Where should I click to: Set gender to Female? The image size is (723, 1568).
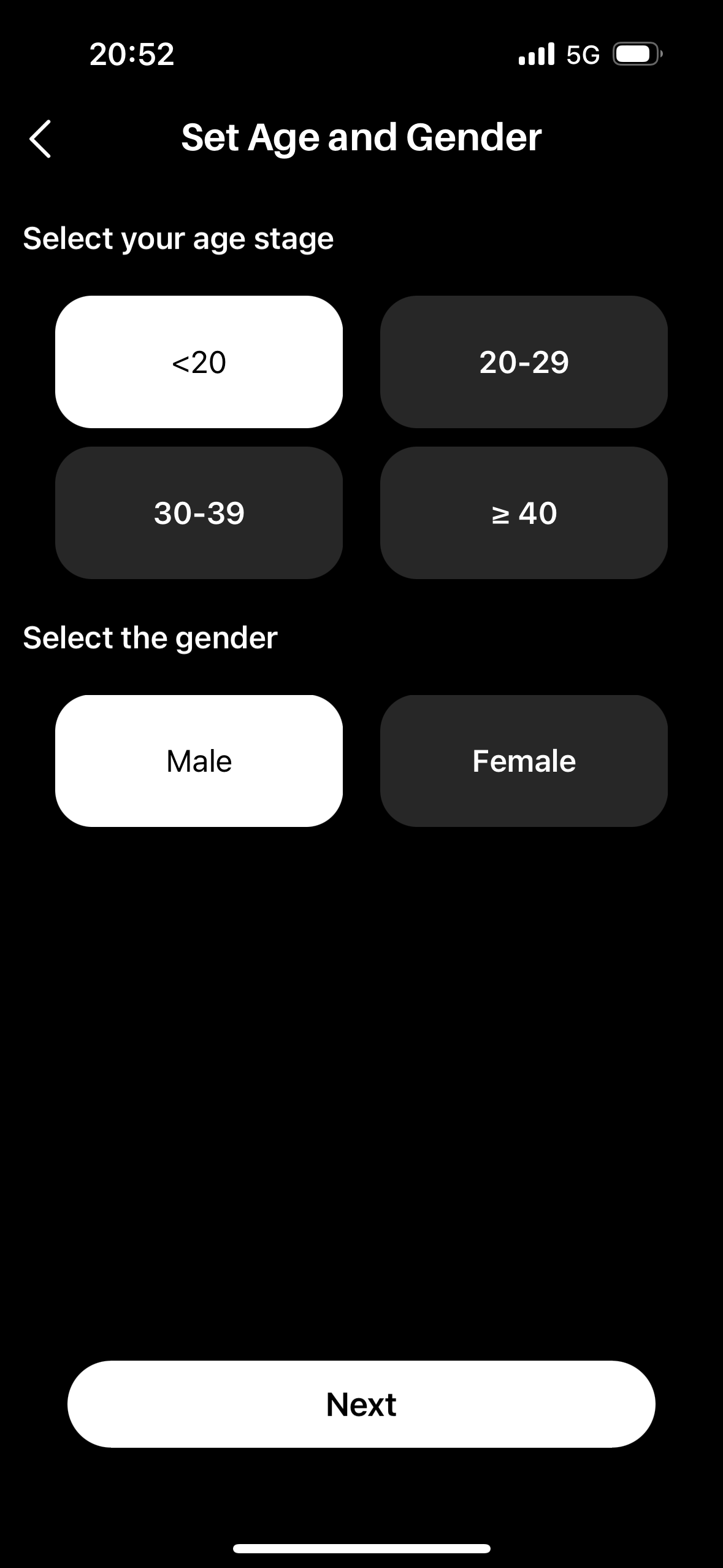coord(524,761)
